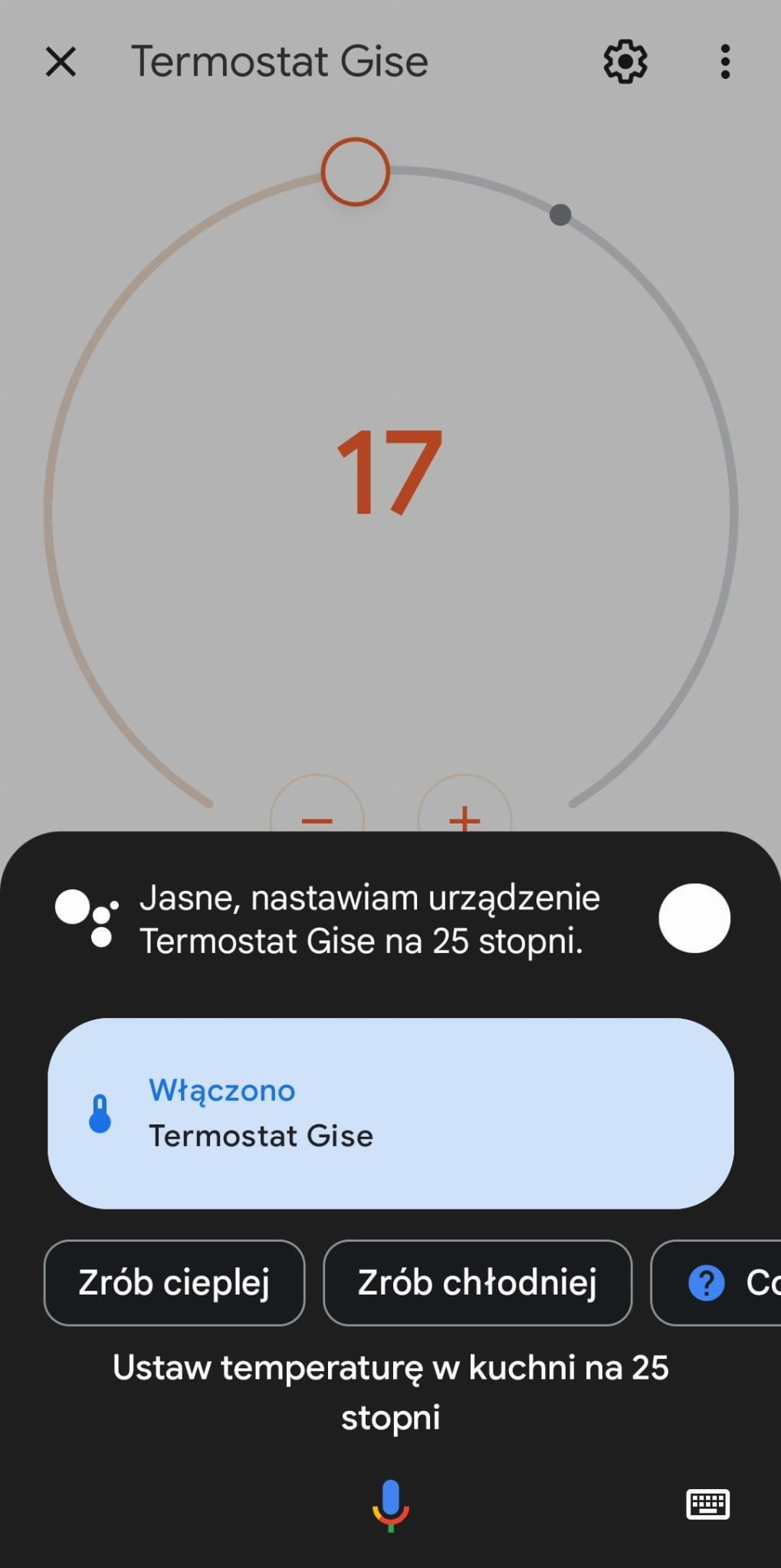Open thermostat settings gear
The height and width of the screenshot is (1568, 781).
click(x=625, y=61)
